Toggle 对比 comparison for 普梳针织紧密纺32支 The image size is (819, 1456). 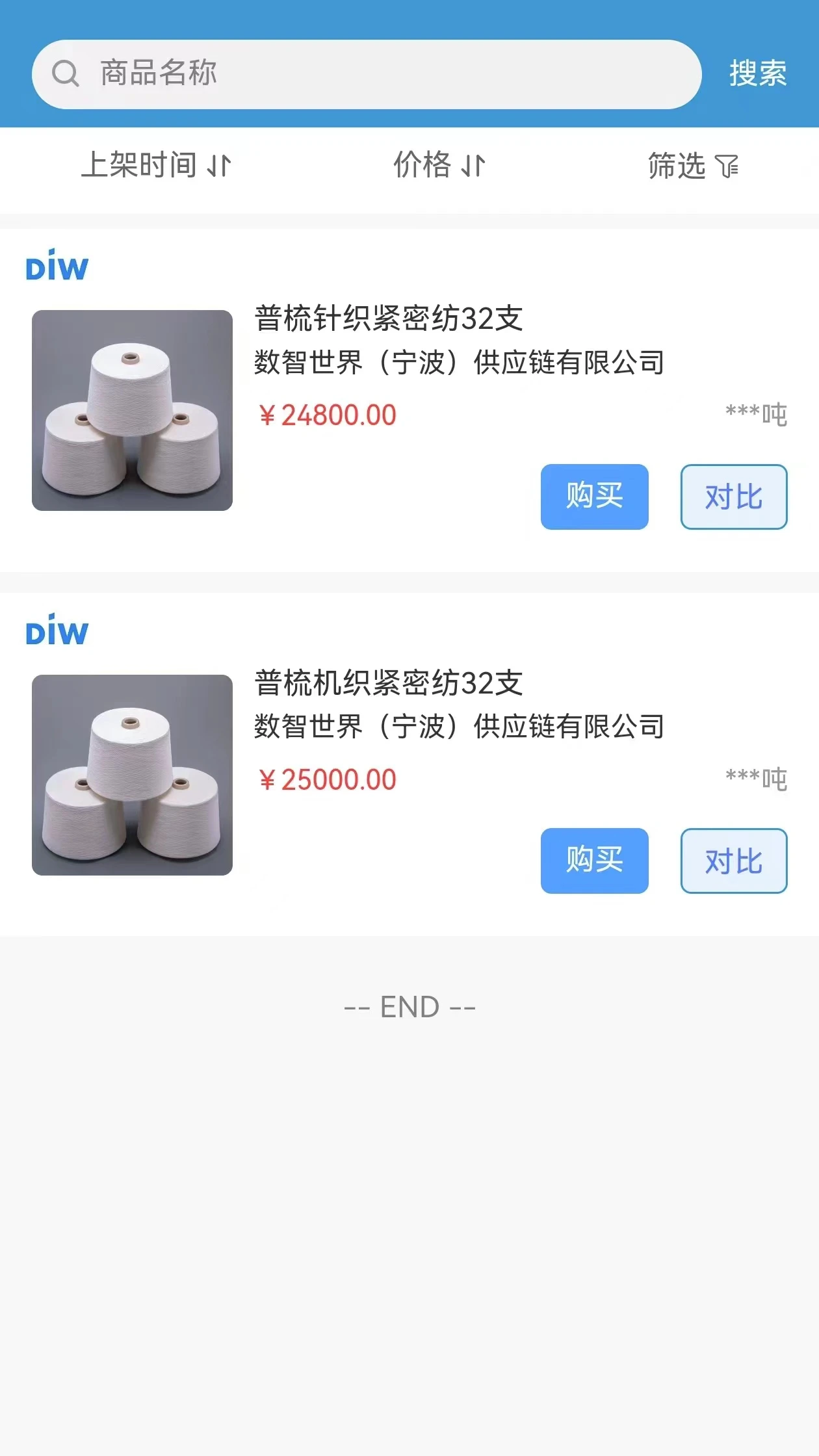(x=734, y=497)
